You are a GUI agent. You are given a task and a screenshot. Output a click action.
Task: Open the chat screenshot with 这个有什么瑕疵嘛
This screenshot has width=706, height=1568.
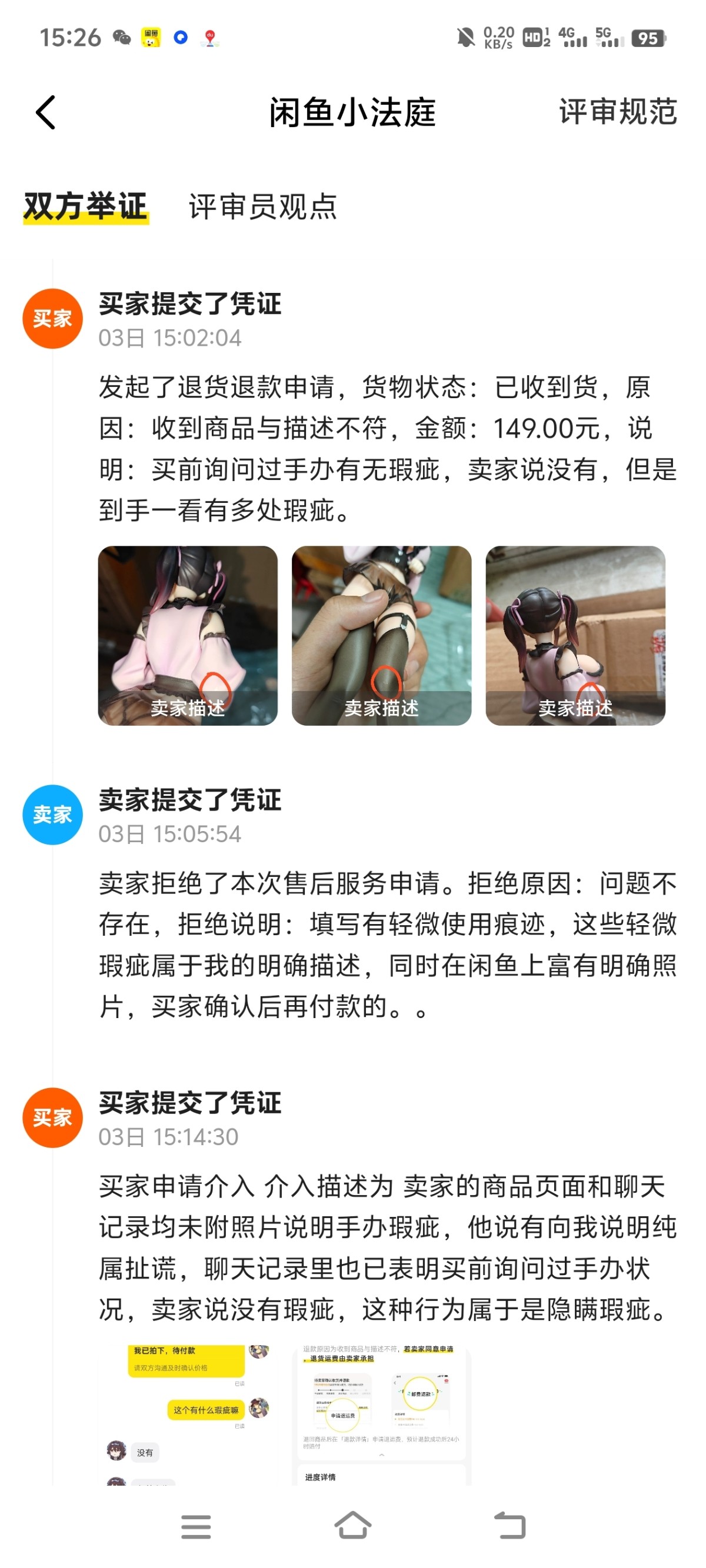click(188, 1414)
